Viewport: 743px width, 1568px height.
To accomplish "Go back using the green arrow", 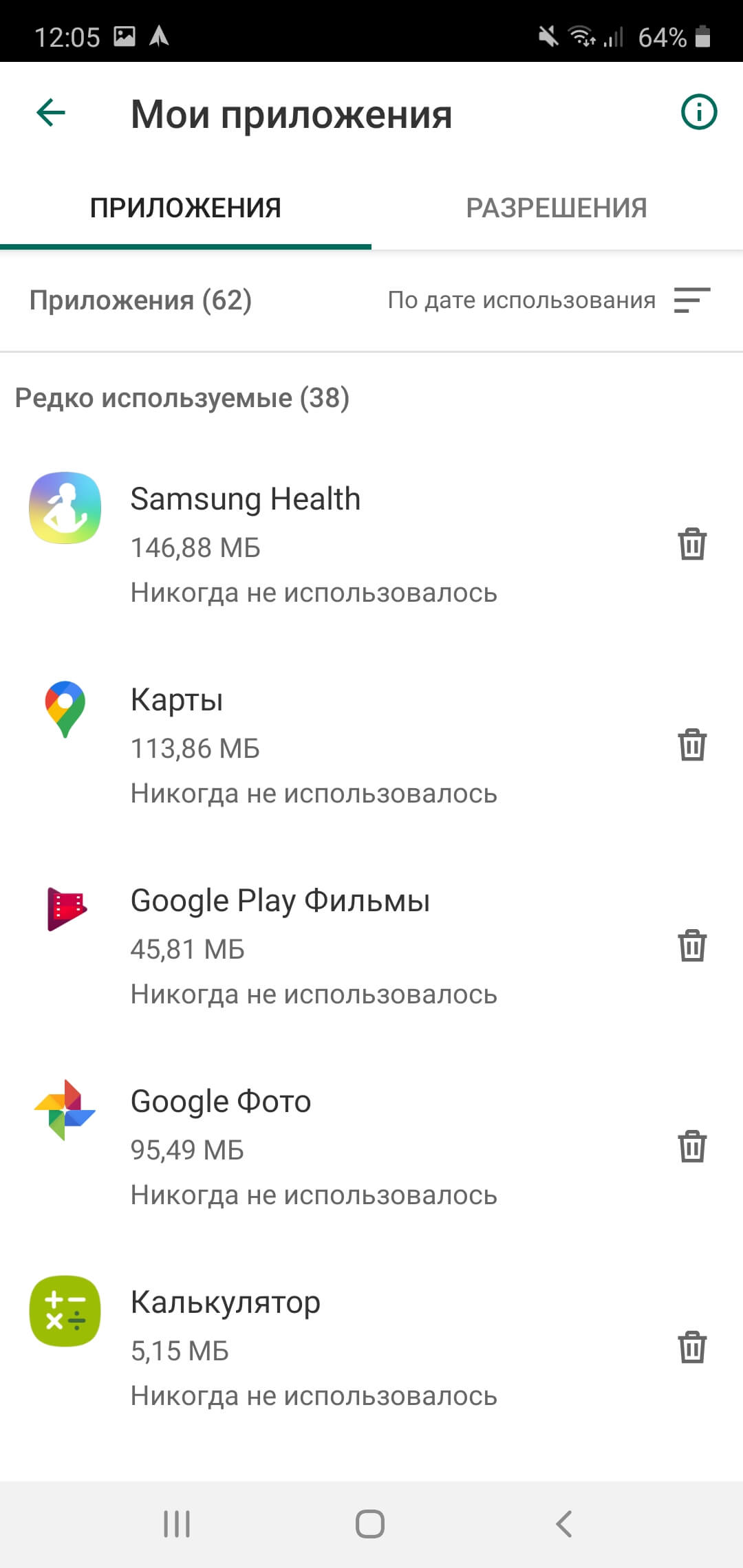I will pyautogui.click(x=51, y=113).
